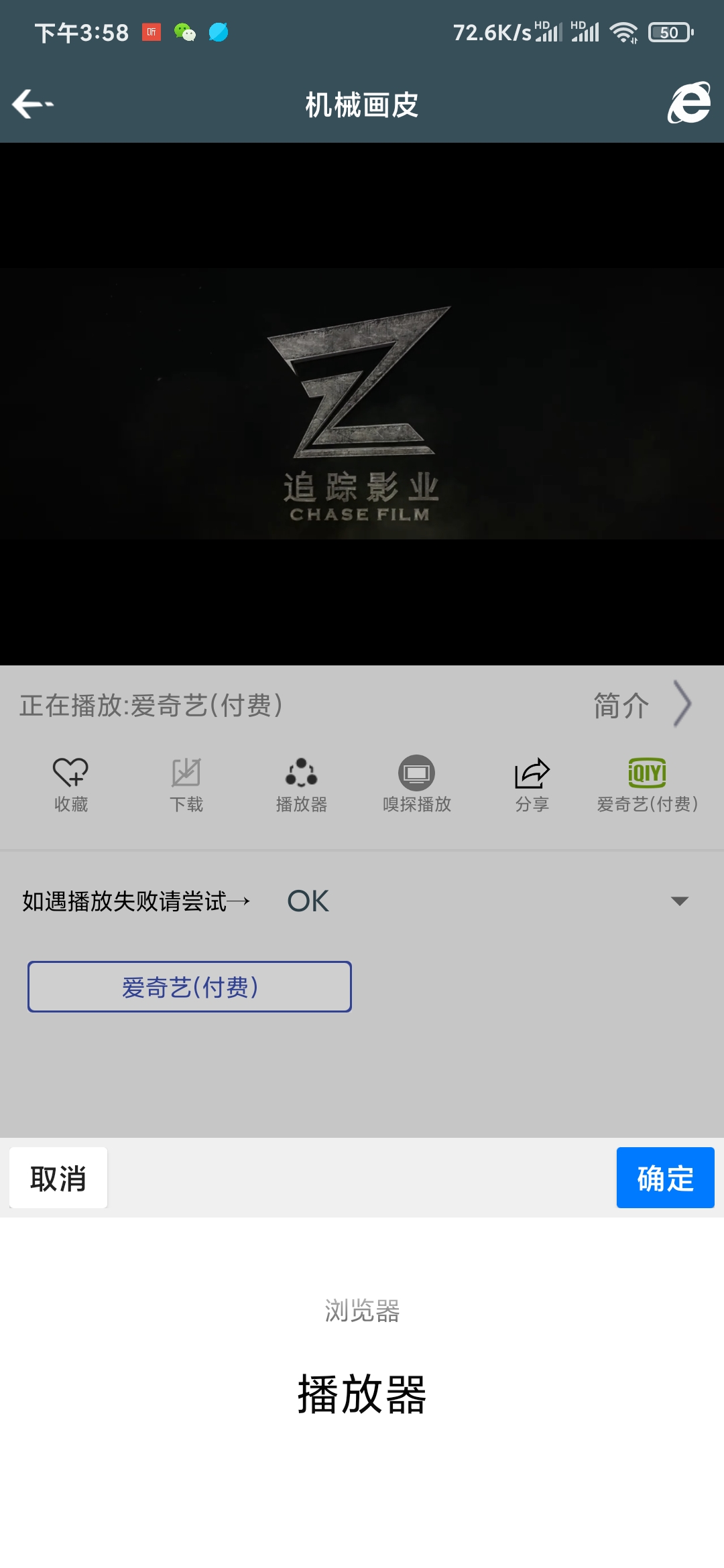Add to favorites with 收藏
Viewport: 724px width, 1568px height.
71,784
